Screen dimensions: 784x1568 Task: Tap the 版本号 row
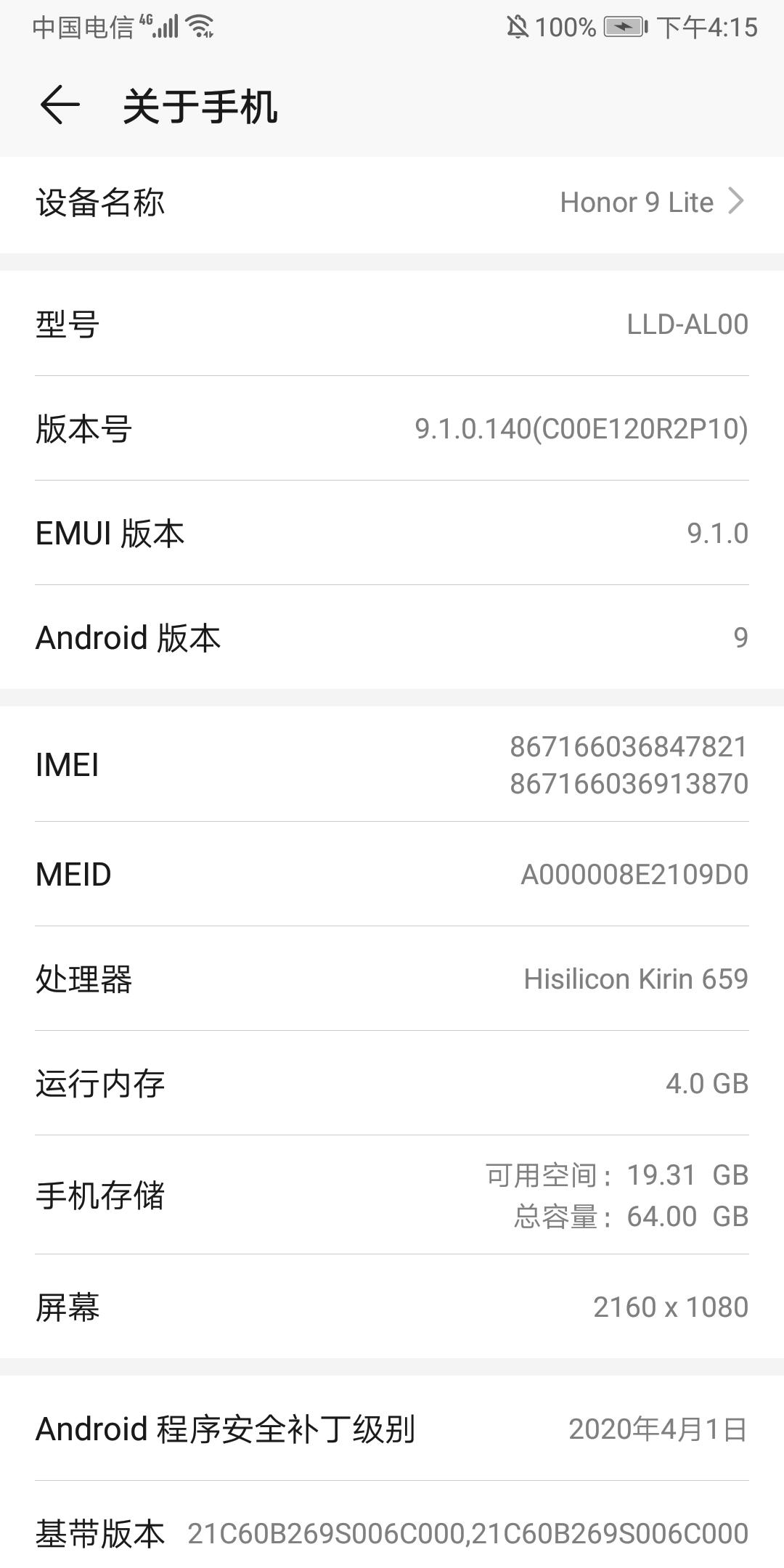(392, 429)
